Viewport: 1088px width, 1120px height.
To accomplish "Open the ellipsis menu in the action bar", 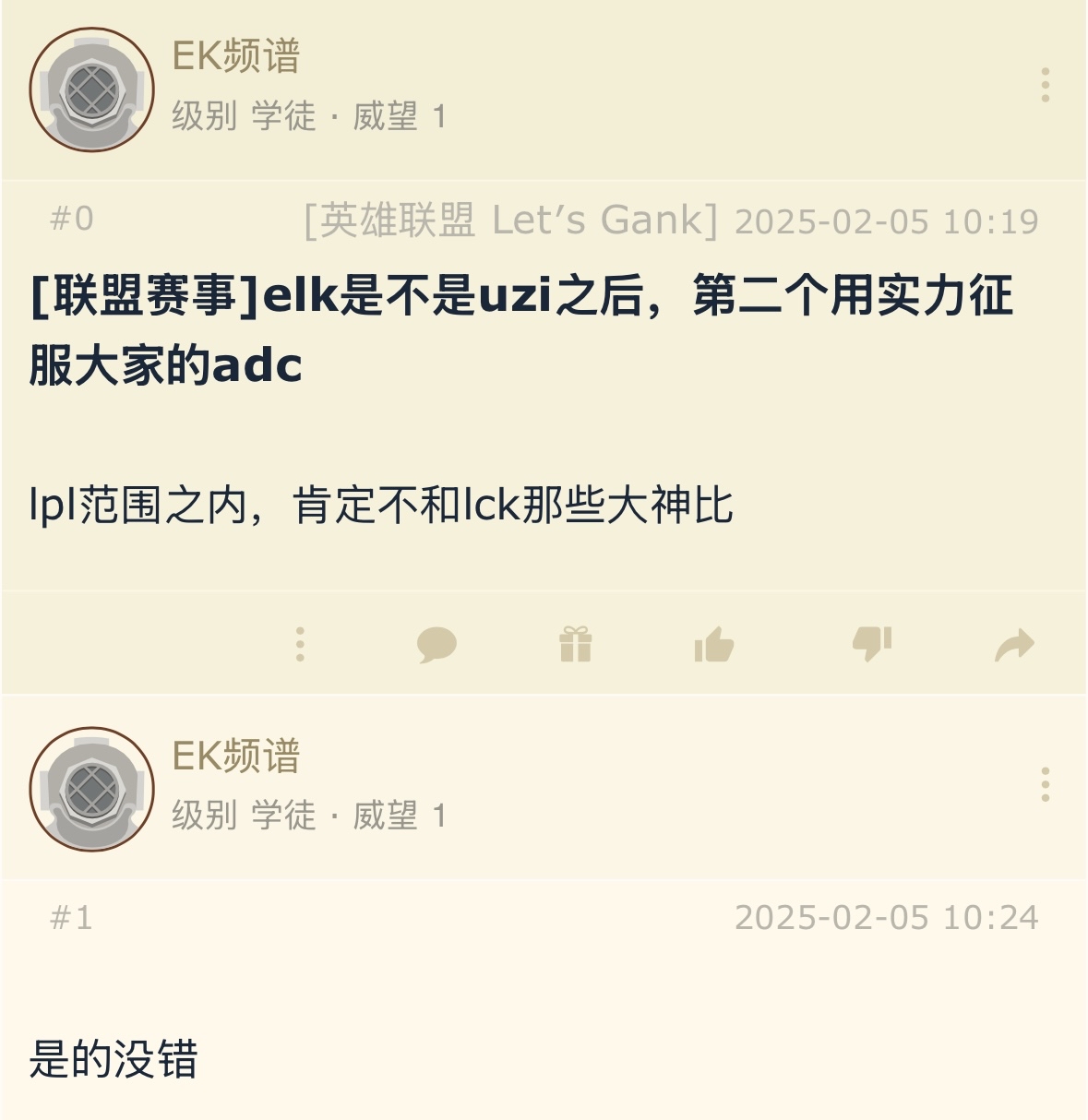I will tap(300, 646).
